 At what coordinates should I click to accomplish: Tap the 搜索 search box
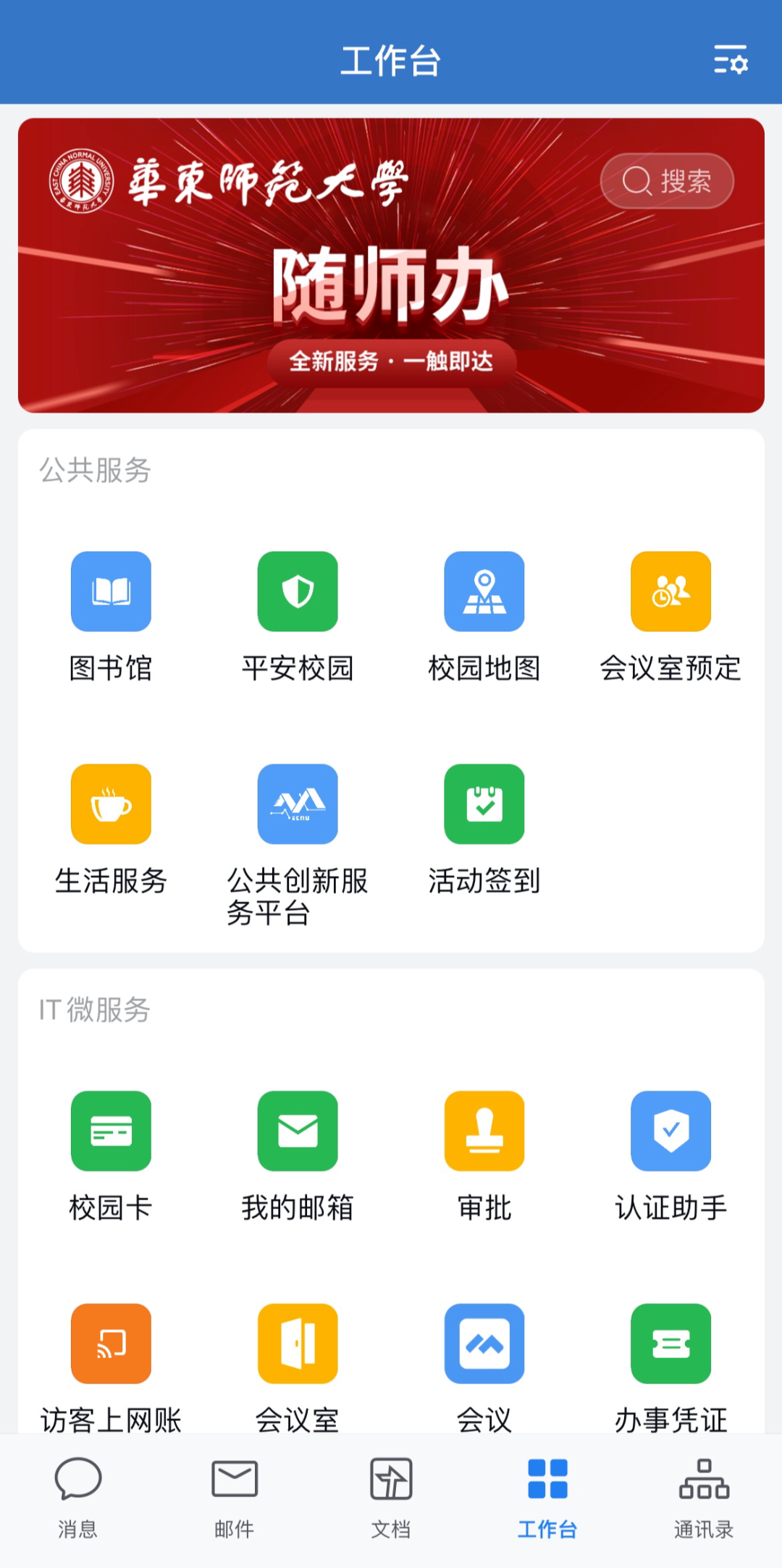tap(667, 181)
